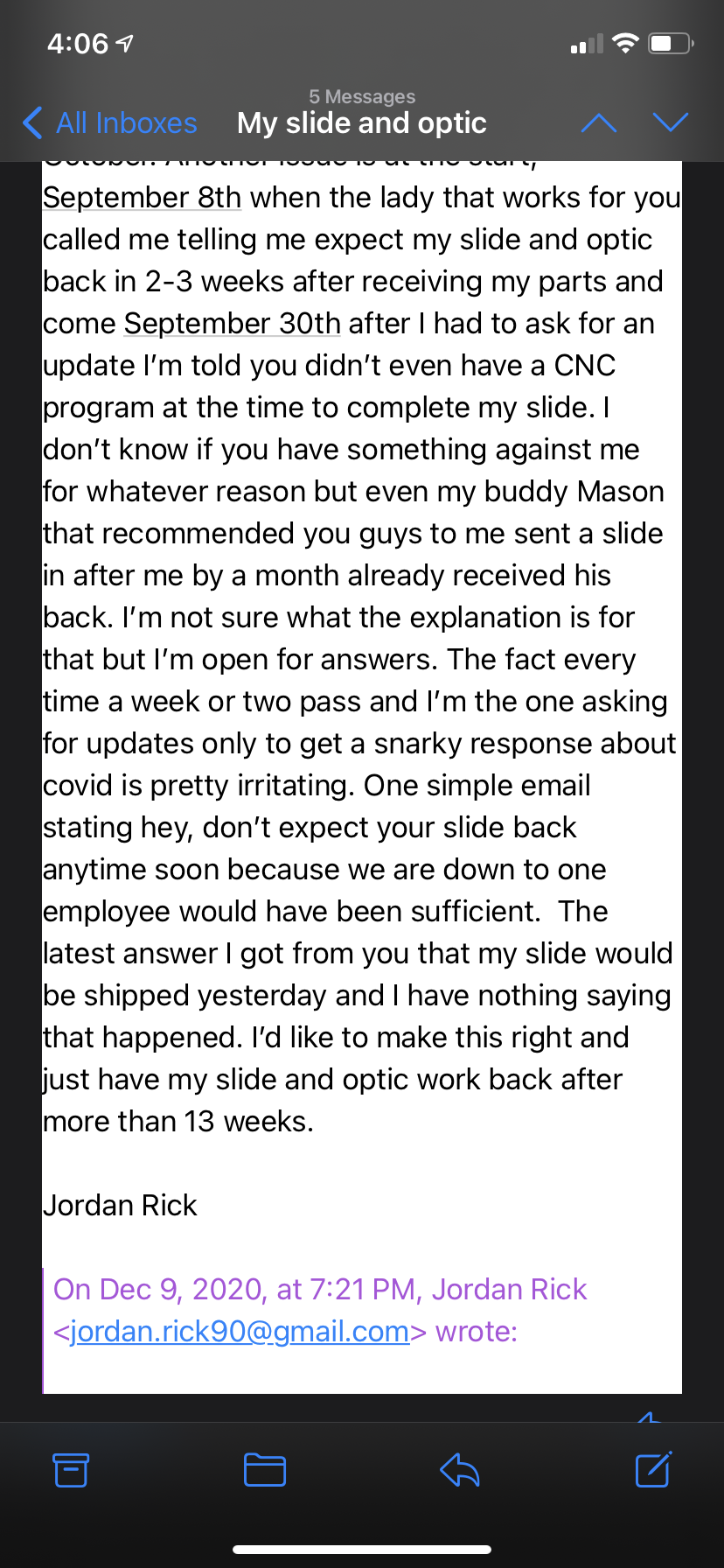This screenshot has width=724, height=1568.
Task: Go back to All Inboxes
Action: [110, 123]
